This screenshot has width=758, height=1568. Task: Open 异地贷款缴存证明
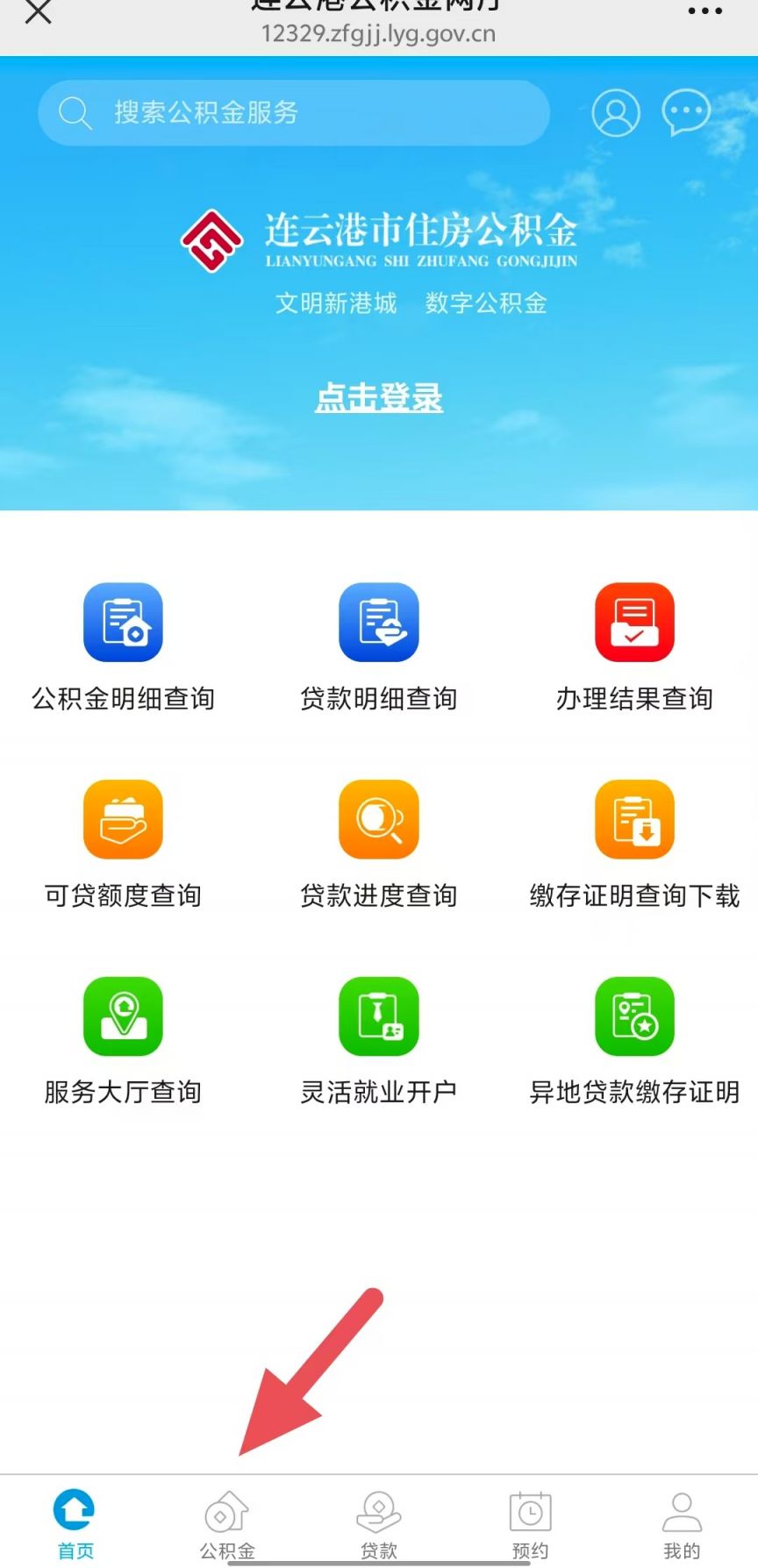point(634,1042)
